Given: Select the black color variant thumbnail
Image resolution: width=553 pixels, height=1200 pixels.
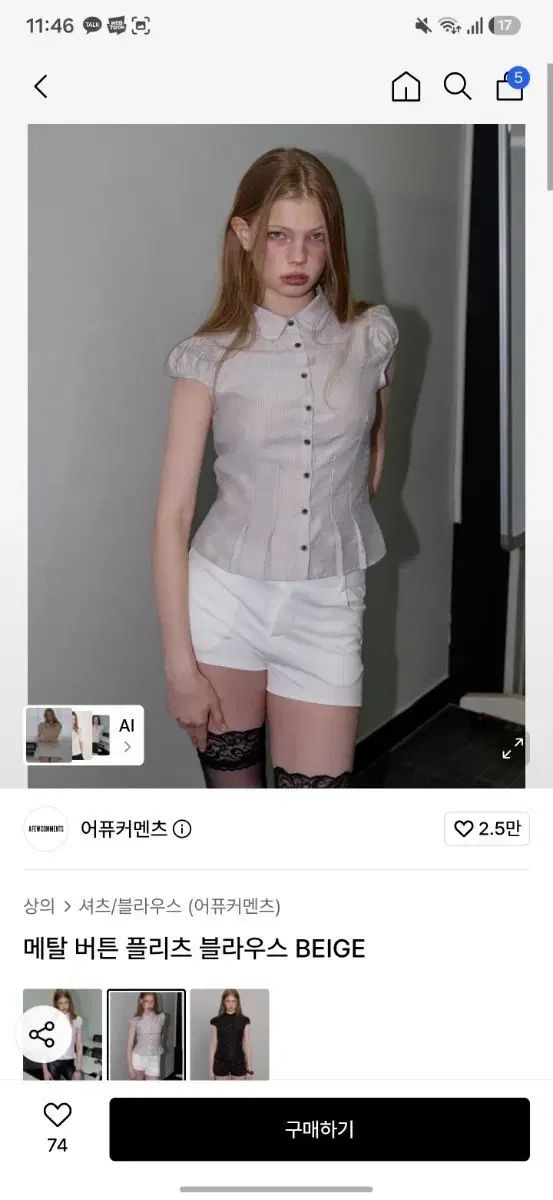Looking at the screenshot, I should pyautogui.click(x=230, y=1034).
